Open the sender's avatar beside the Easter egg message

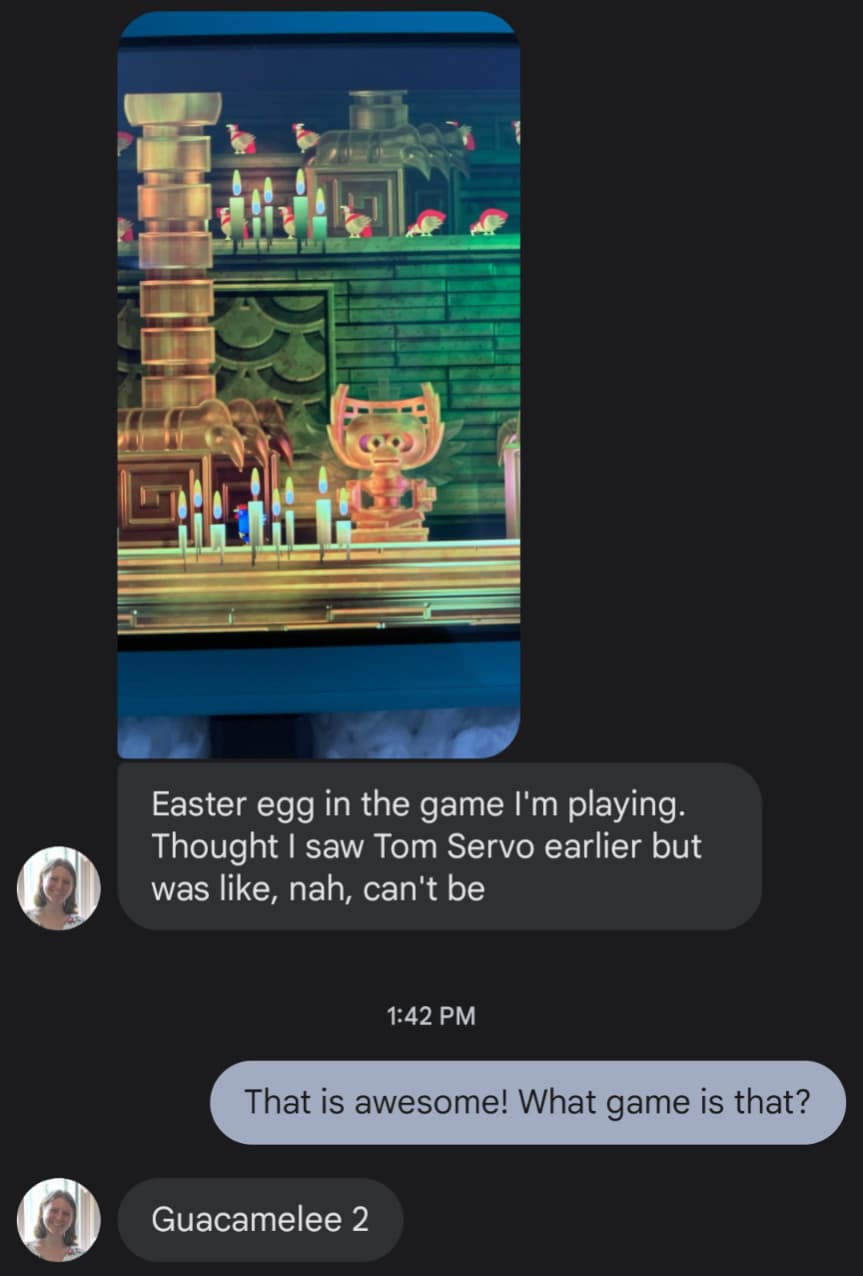pos(58,888)
